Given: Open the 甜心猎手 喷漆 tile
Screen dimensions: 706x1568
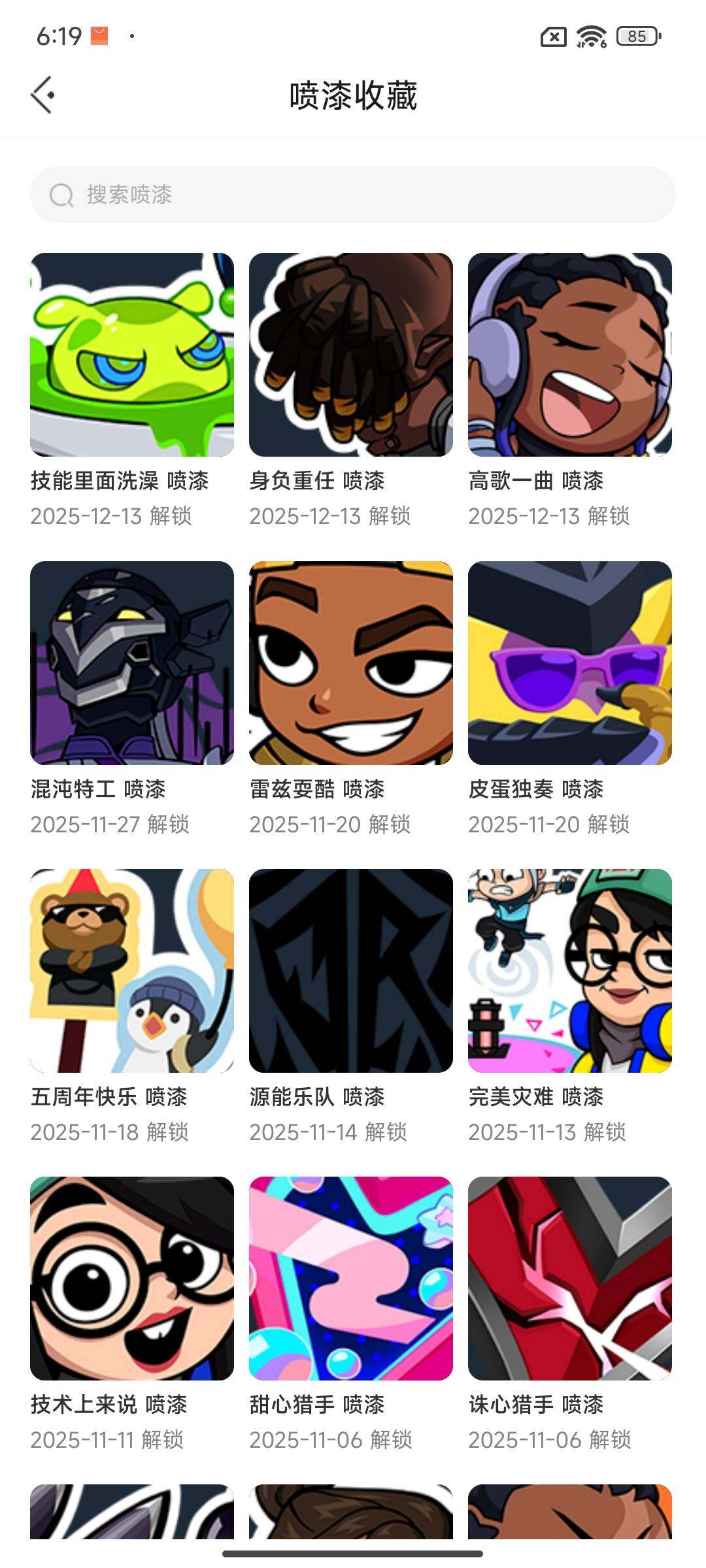Looking at the screenshot, I should pos(351,1279).
